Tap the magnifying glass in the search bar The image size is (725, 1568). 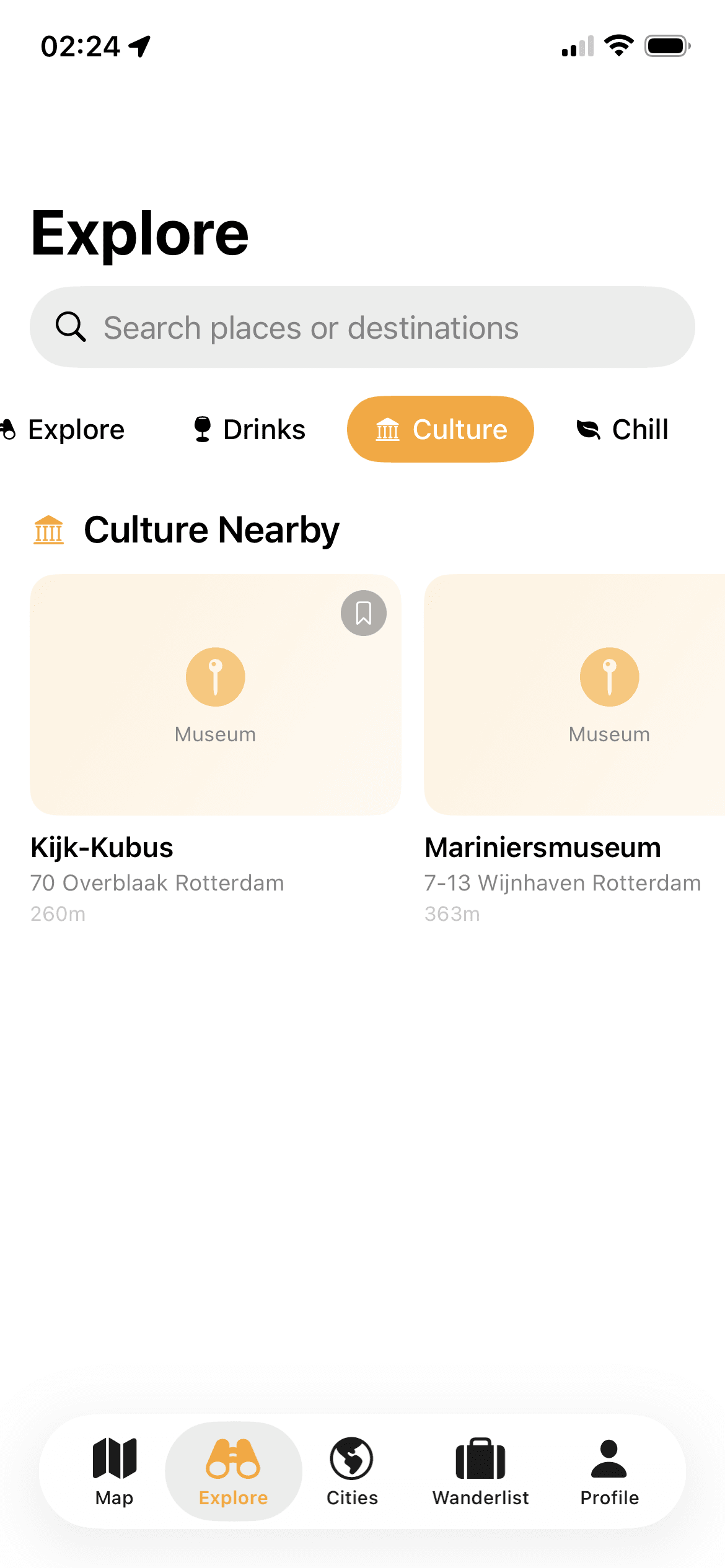[70, 326]
